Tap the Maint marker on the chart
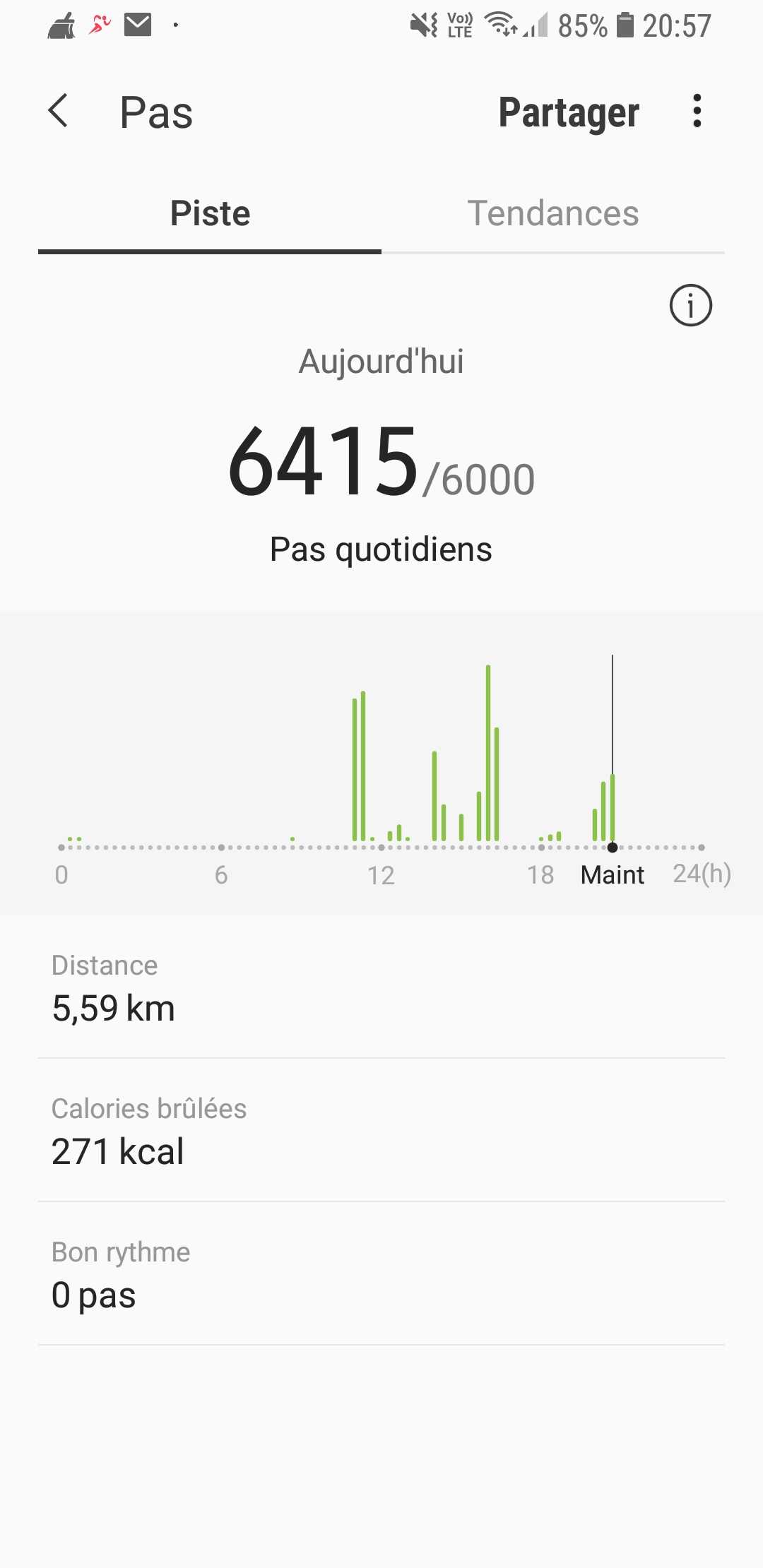This screenshot has height=1568, width=763. 613,874
